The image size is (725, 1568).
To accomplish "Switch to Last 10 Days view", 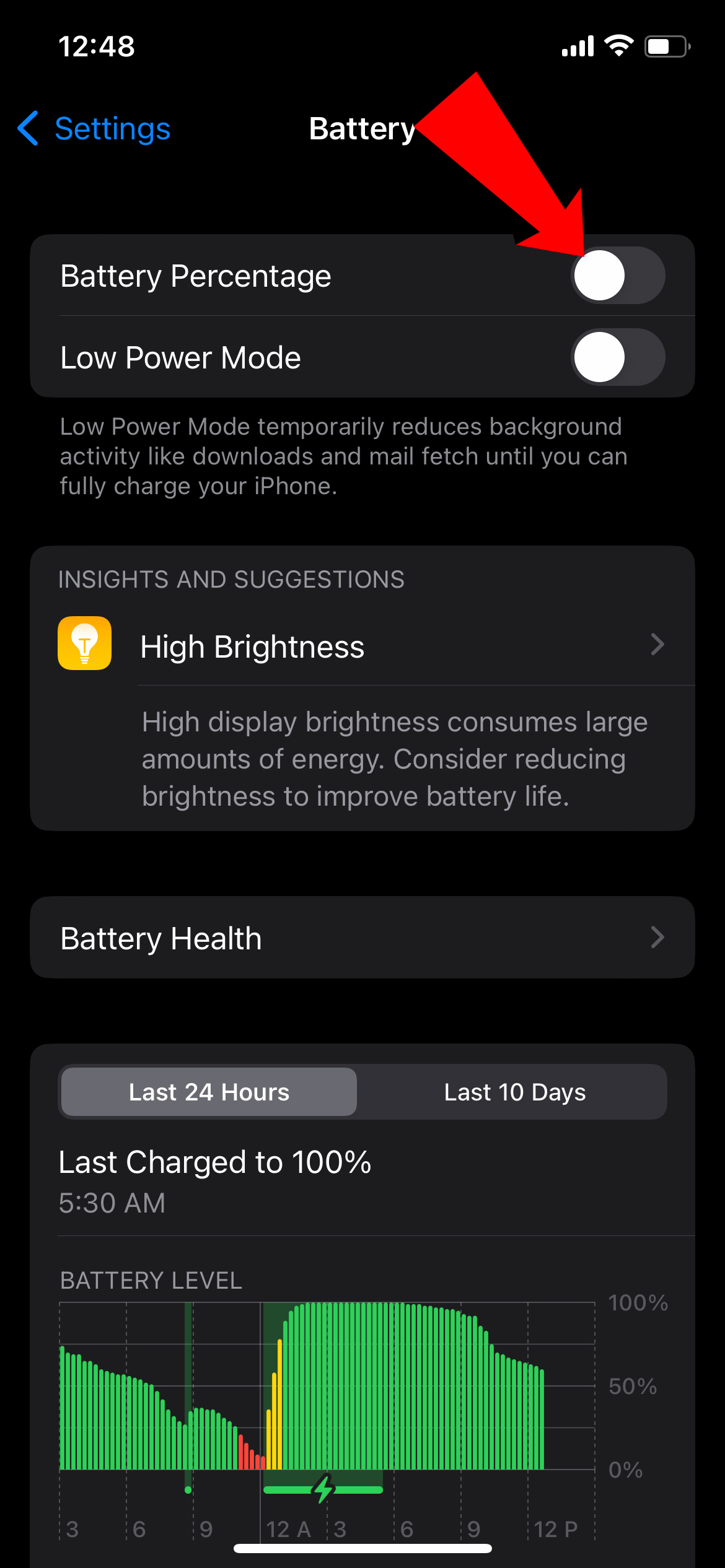I will tap(514, 1092).
